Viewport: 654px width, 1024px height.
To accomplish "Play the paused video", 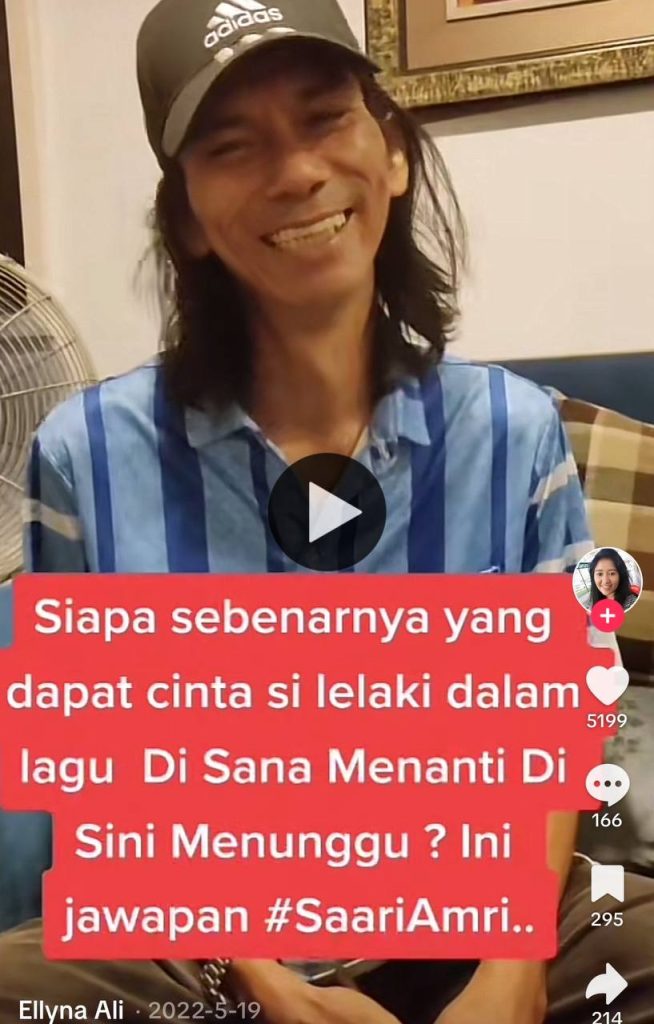I will [x=327, y=513].
